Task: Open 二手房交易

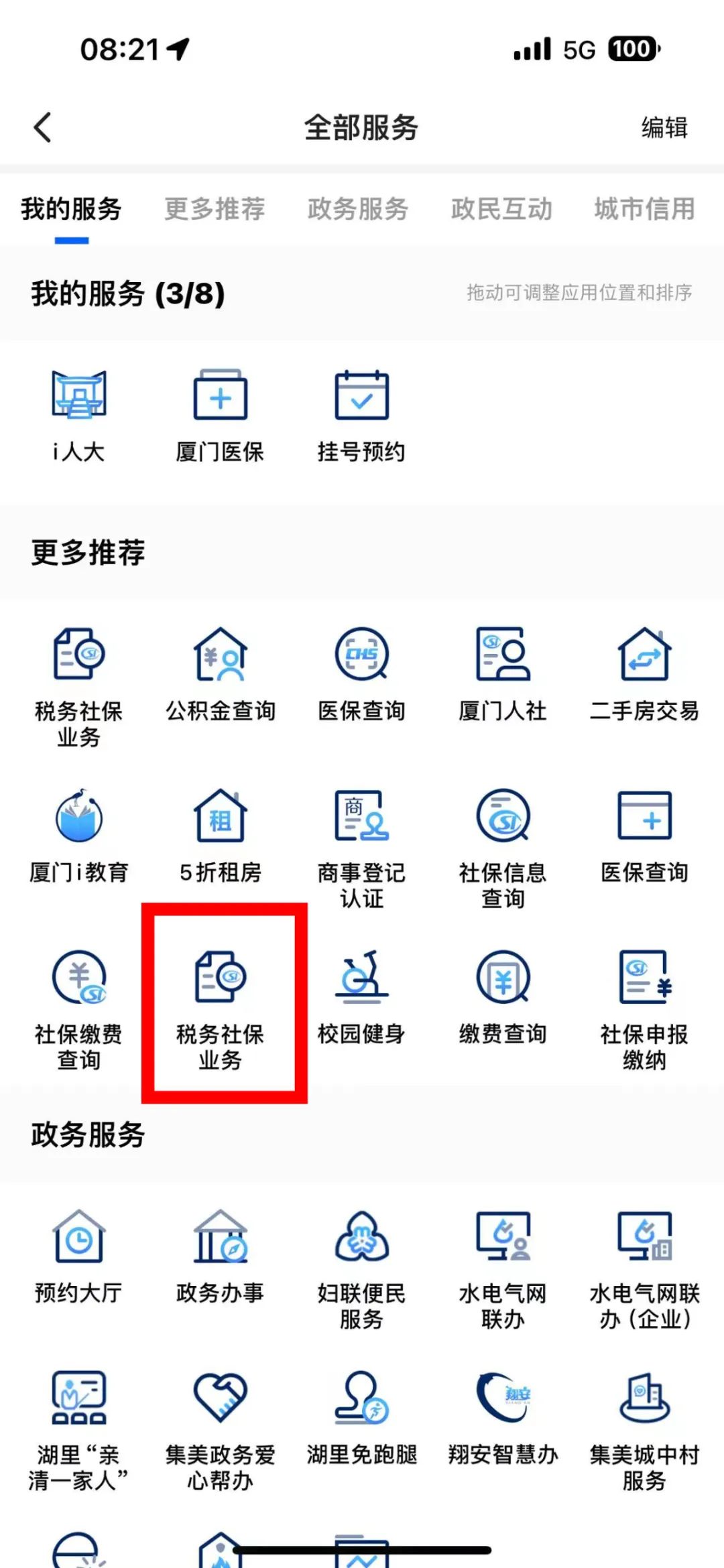Action: (644, 675)
